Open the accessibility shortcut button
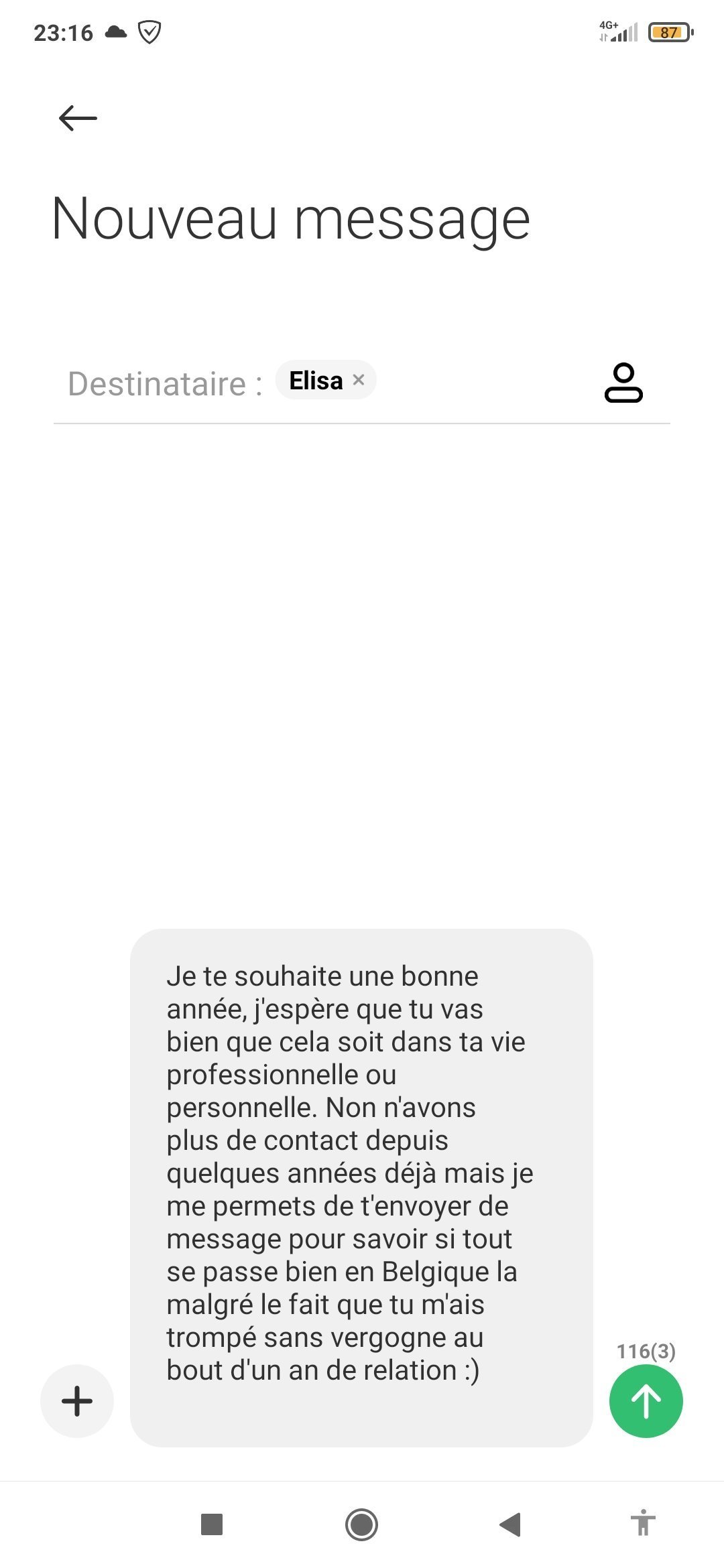 tap(643, 1522)
